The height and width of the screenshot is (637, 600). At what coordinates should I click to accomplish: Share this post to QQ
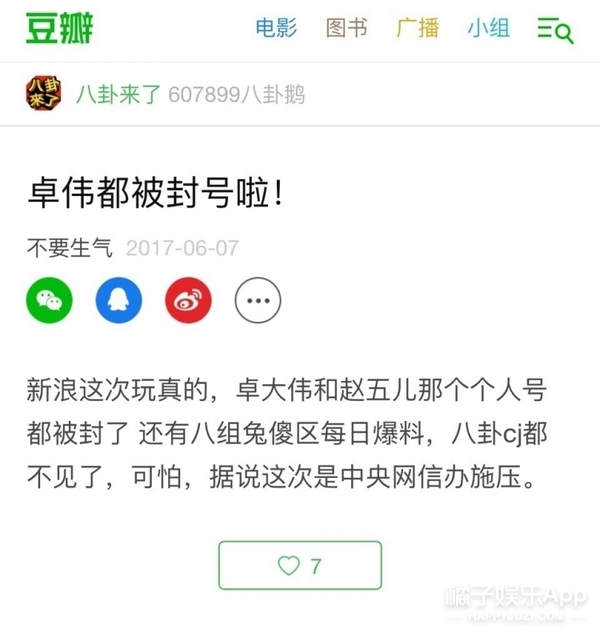coord(119,300)
